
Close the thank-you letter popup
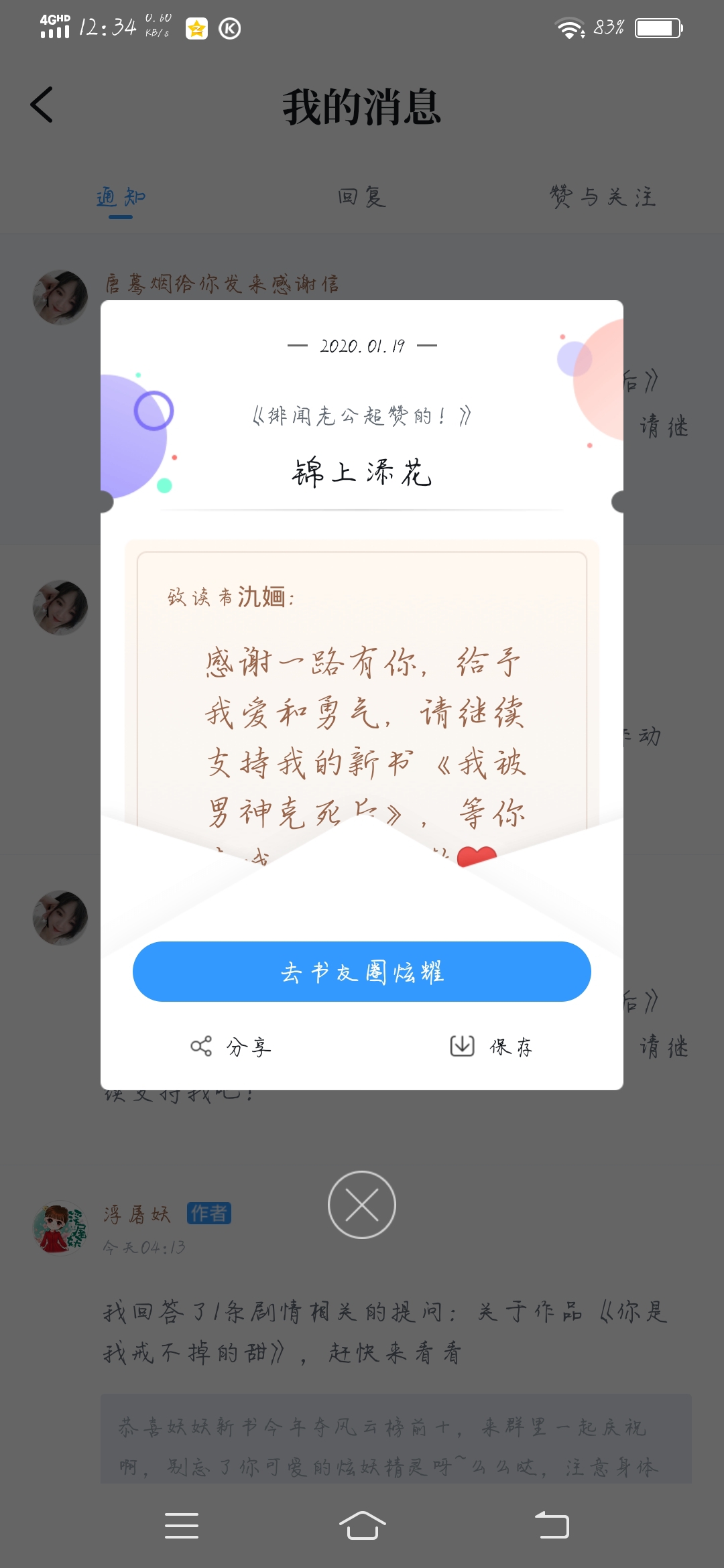click(x=362, y=1205)
